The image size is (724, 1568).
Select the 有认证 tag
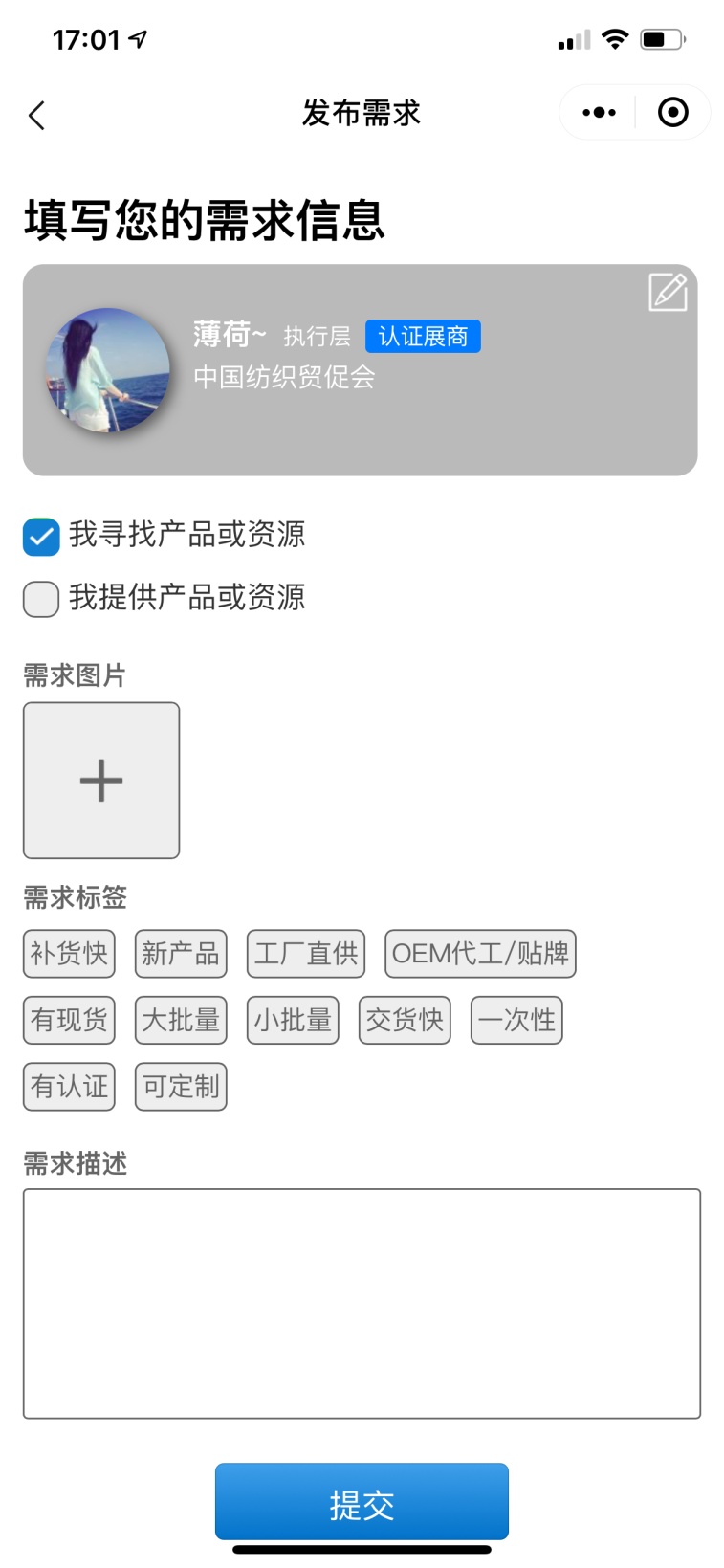pyautogui.click(x=69, y=1087)
